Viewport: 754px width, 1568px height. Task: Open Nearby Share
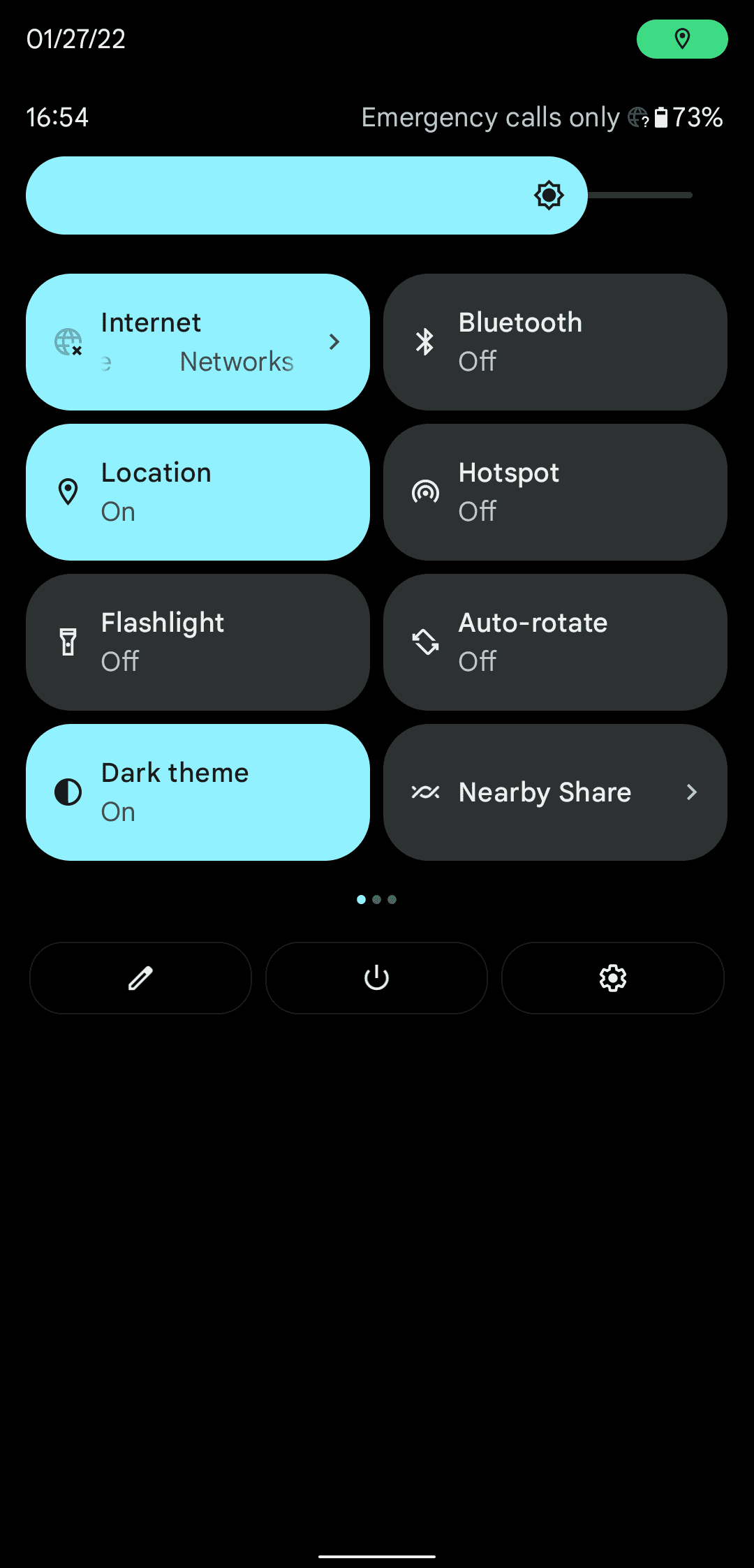pos(555,792)
